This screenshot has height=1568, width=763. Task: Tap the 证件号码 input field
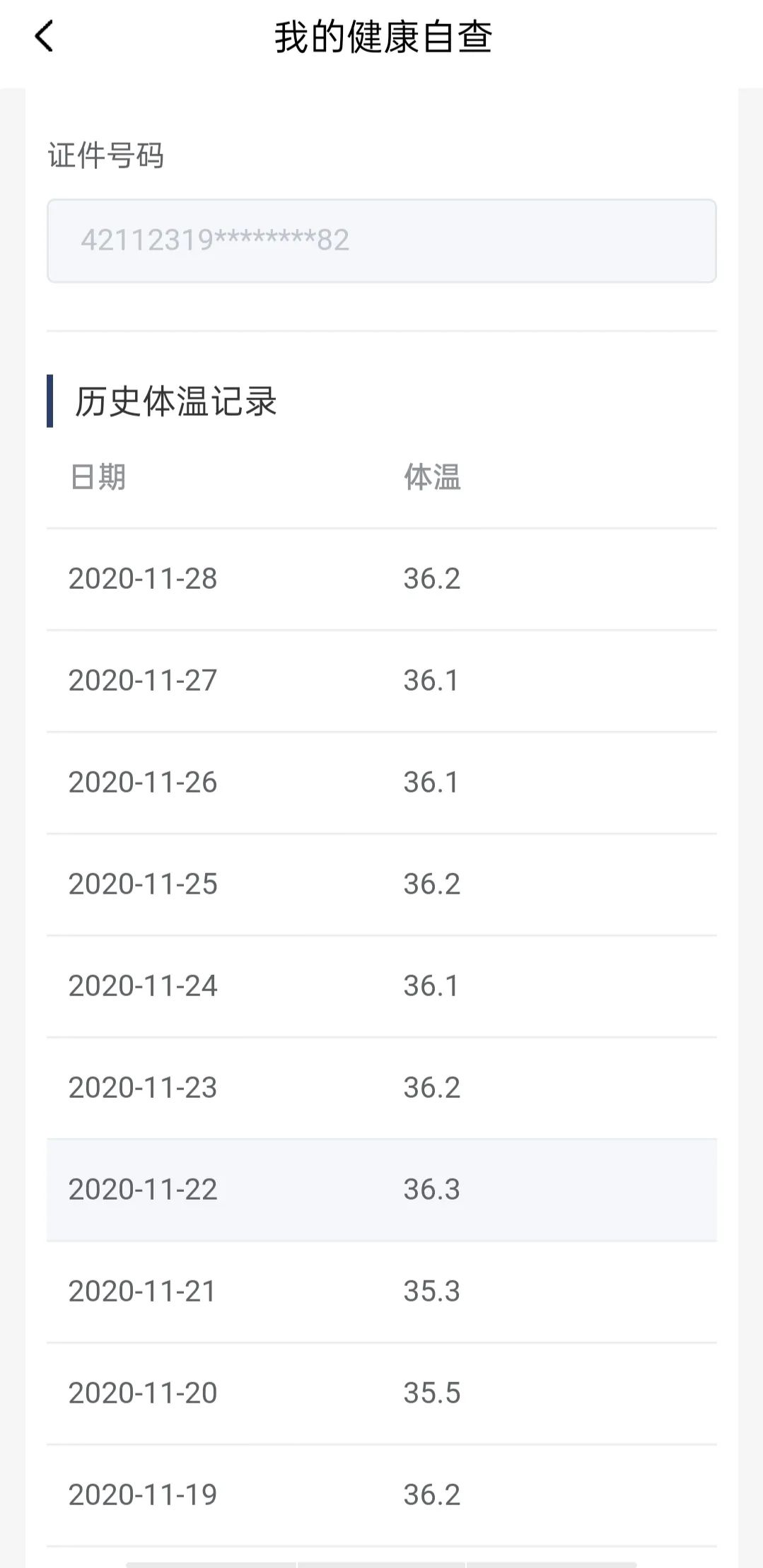click(381, 241)
